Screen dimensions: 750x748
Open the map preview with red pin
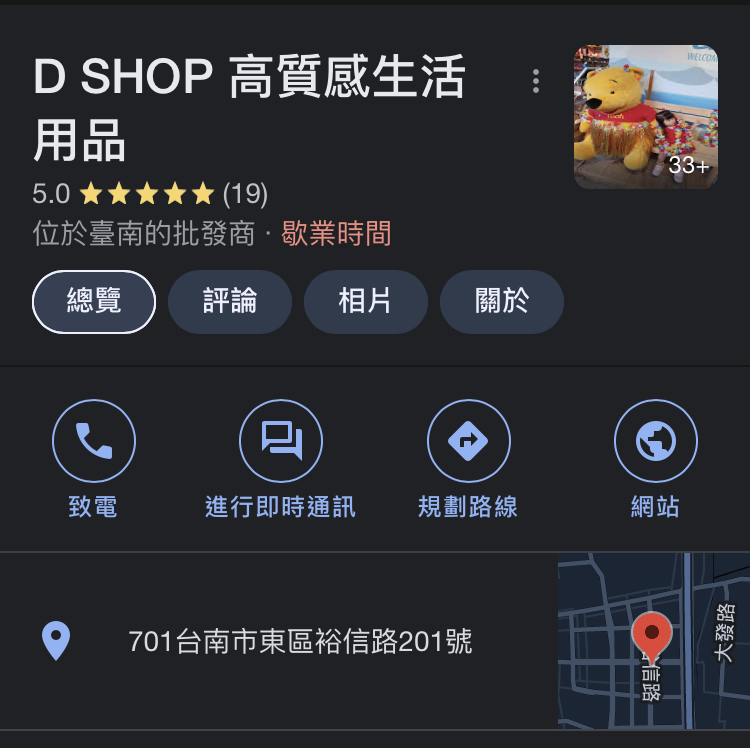coord(653,640)
